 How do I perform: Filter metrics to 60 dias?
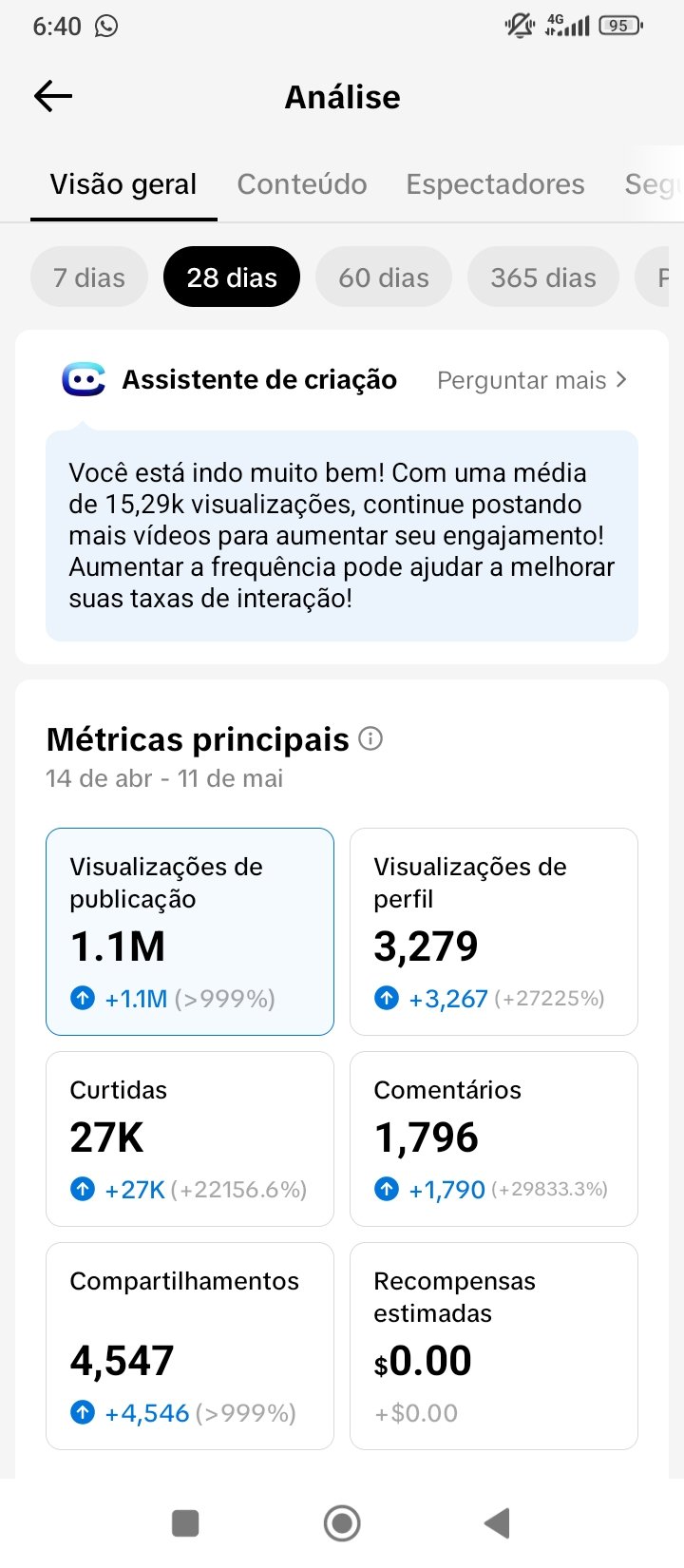384,277
